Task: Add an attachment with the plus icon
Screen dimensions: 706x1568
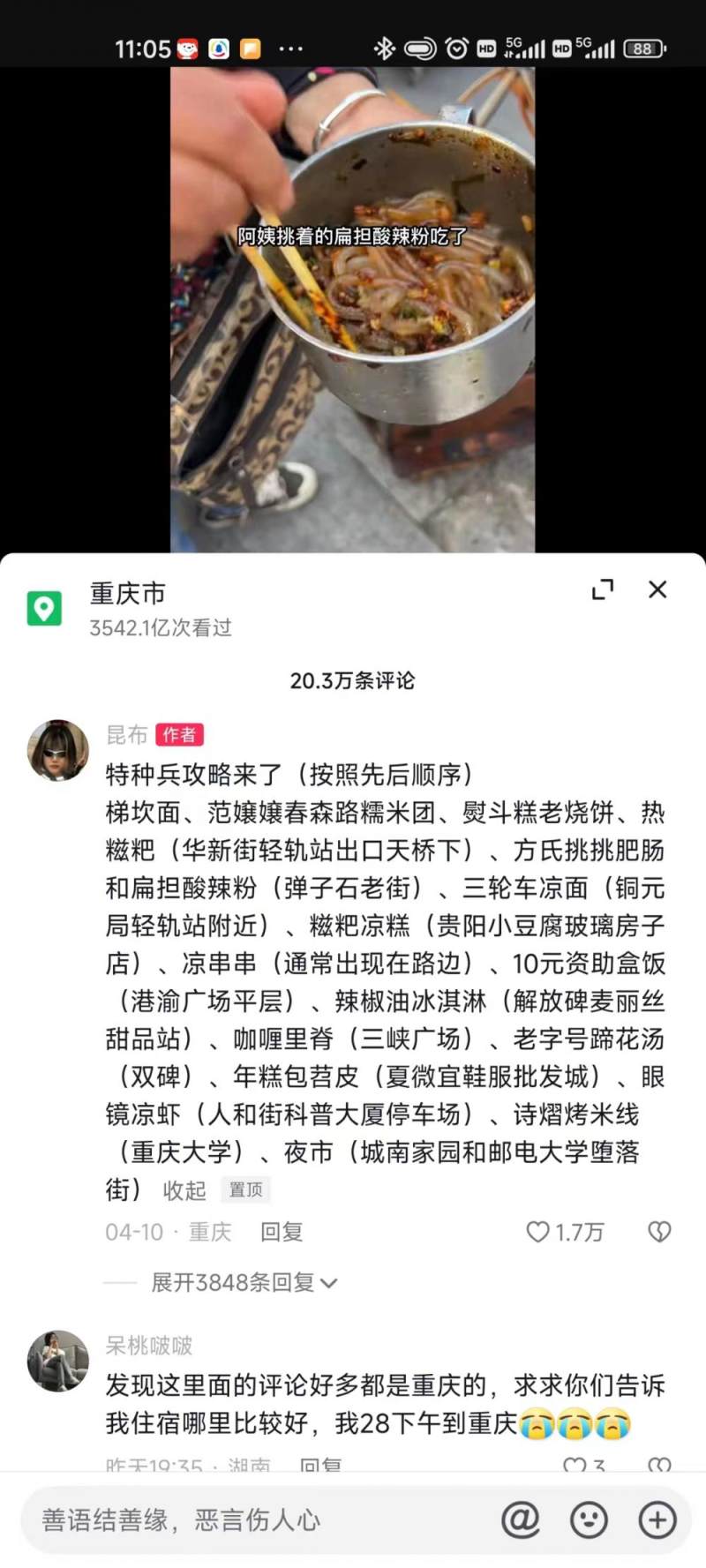Action: (x=657, y=1519)
